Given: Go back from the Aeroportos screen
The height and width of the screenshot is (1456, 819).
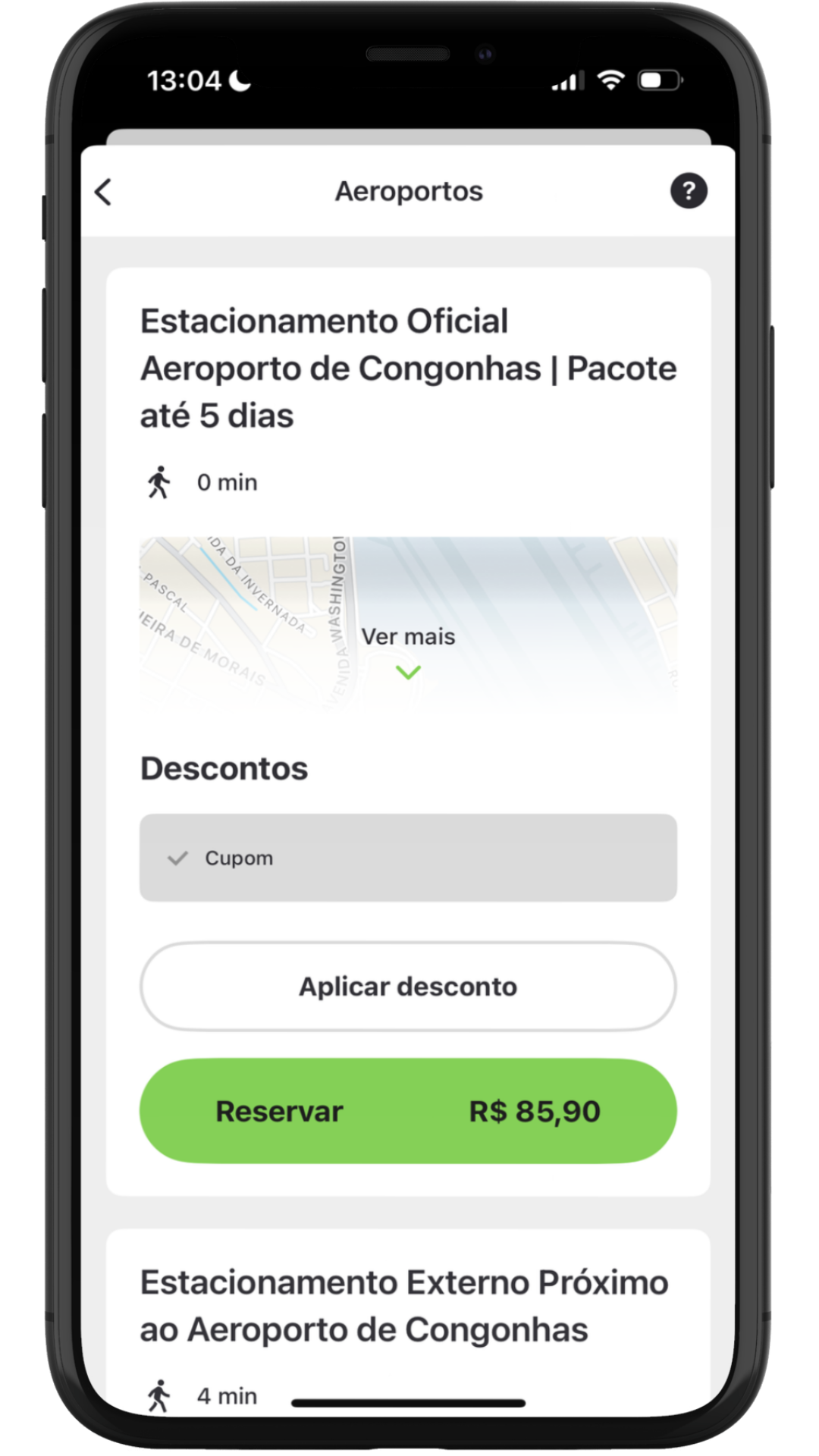Looking at the screenshot, I should (104, 192).
